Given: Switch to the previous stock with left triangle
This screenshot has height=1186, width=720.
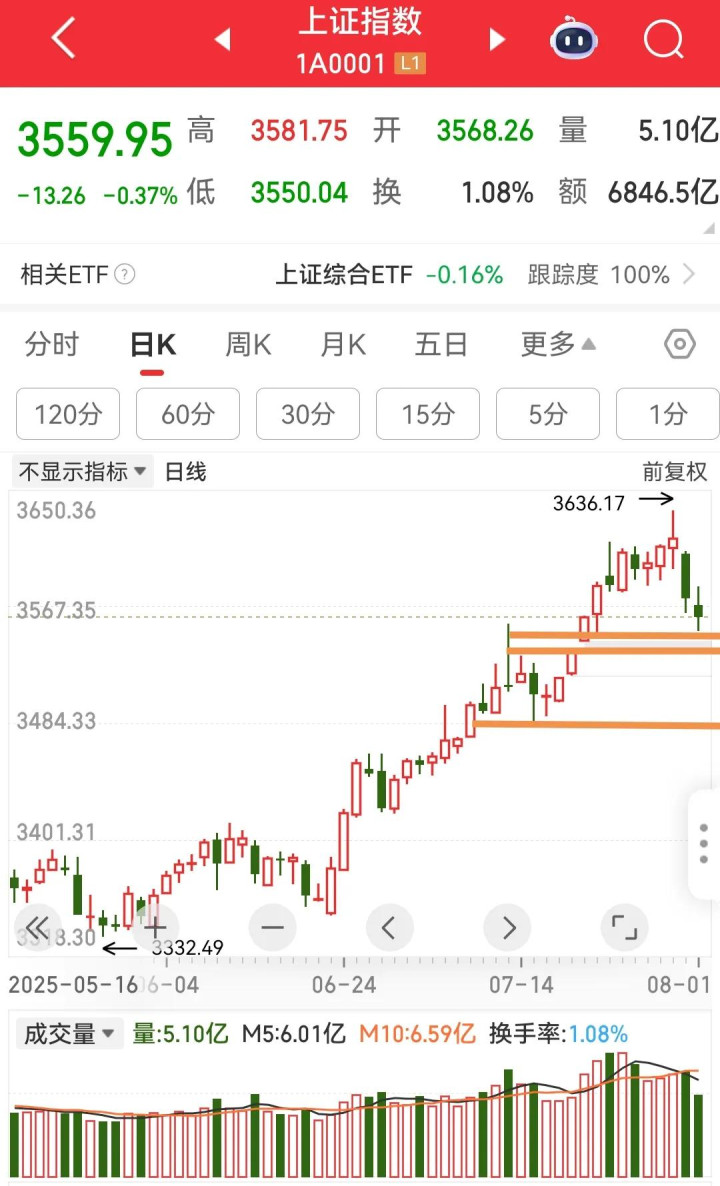Looking at the screenshot, I should (222, 39).
